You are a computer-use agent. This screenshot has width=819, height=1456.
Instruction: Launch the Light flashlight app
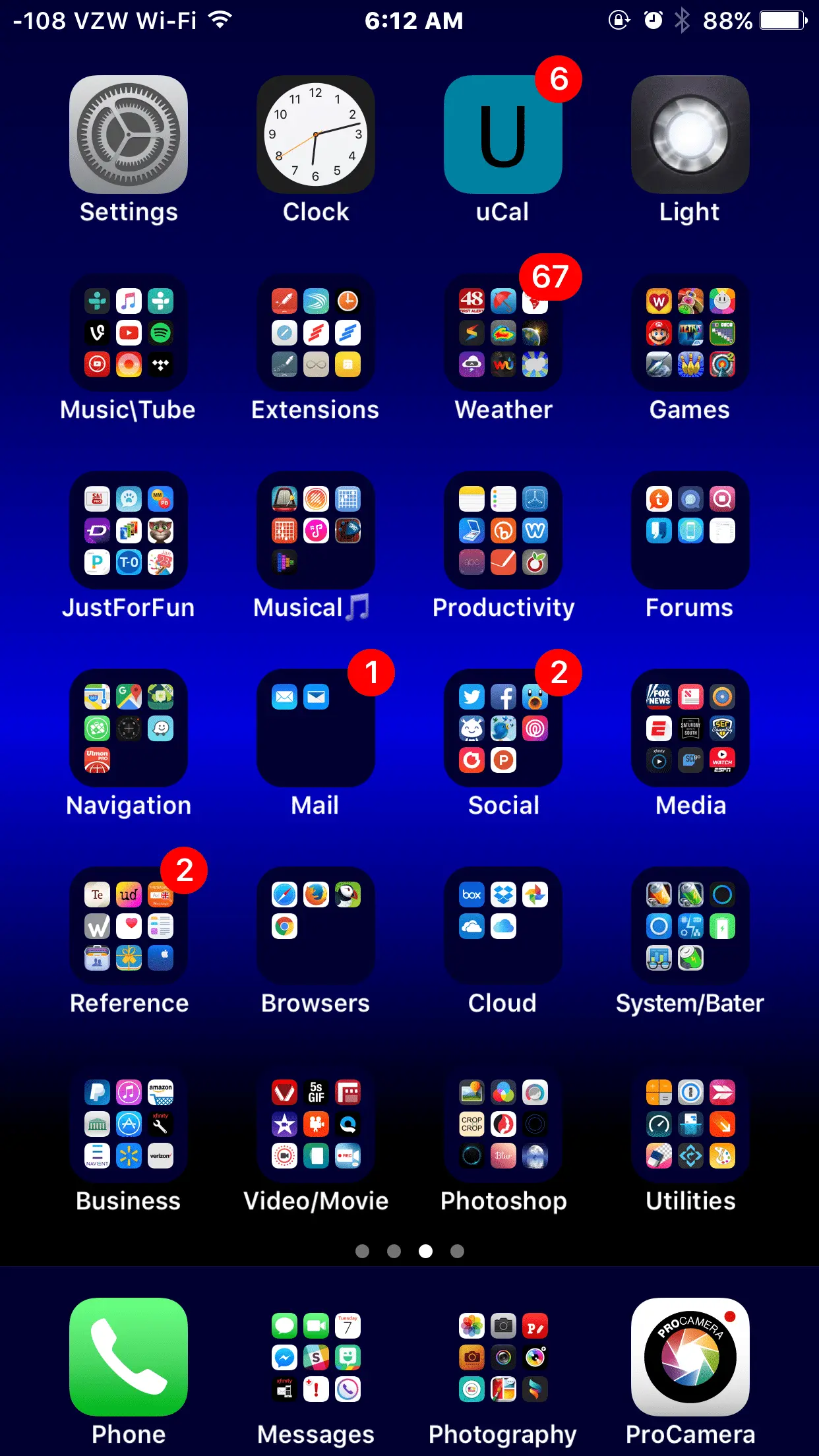click(x=690, y=135)
